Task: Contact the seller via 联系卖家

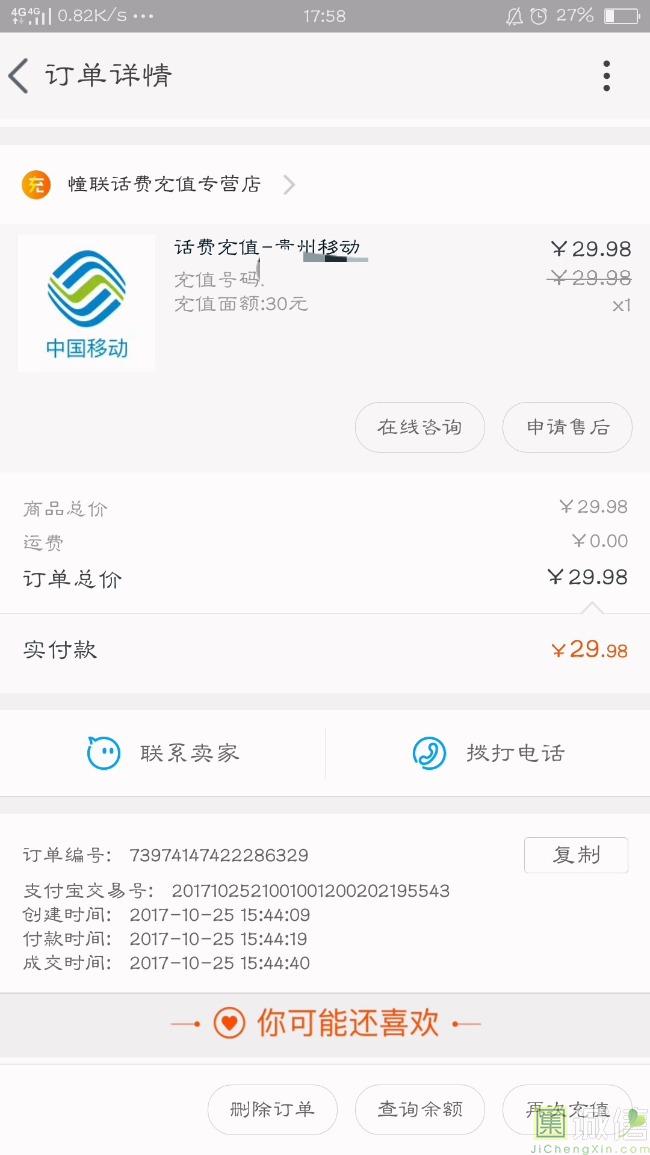Action: pos(163,753)
